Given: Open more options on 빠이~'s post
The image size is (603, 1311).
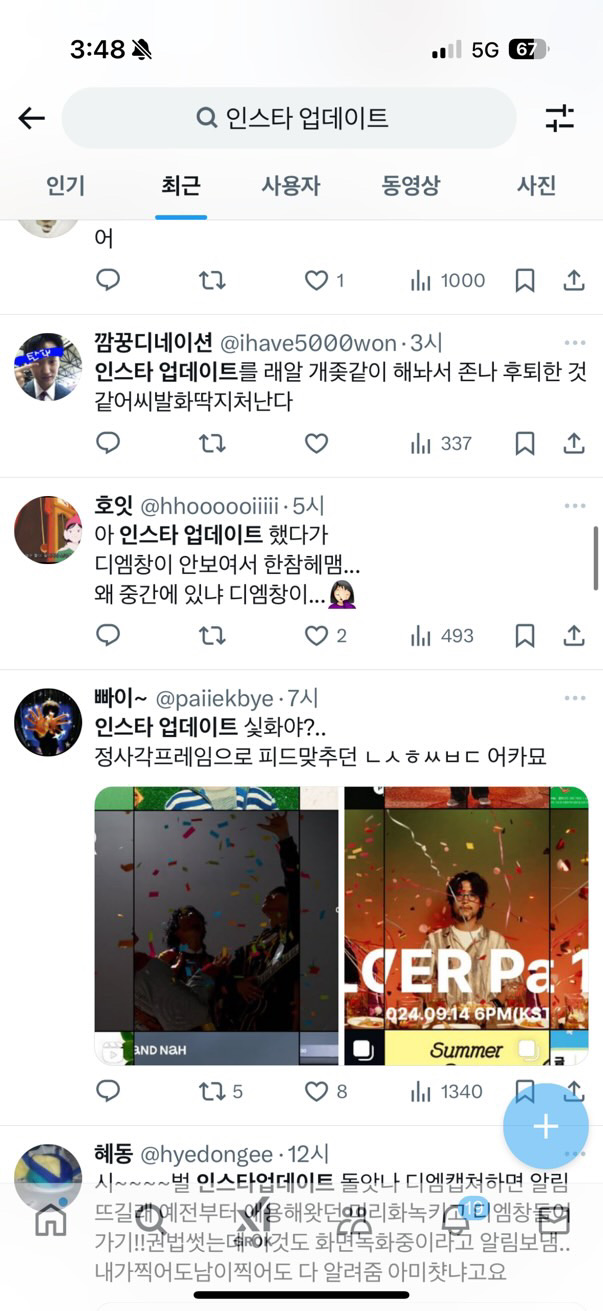Looking at the screenshot, I should (x=574, y=698).
